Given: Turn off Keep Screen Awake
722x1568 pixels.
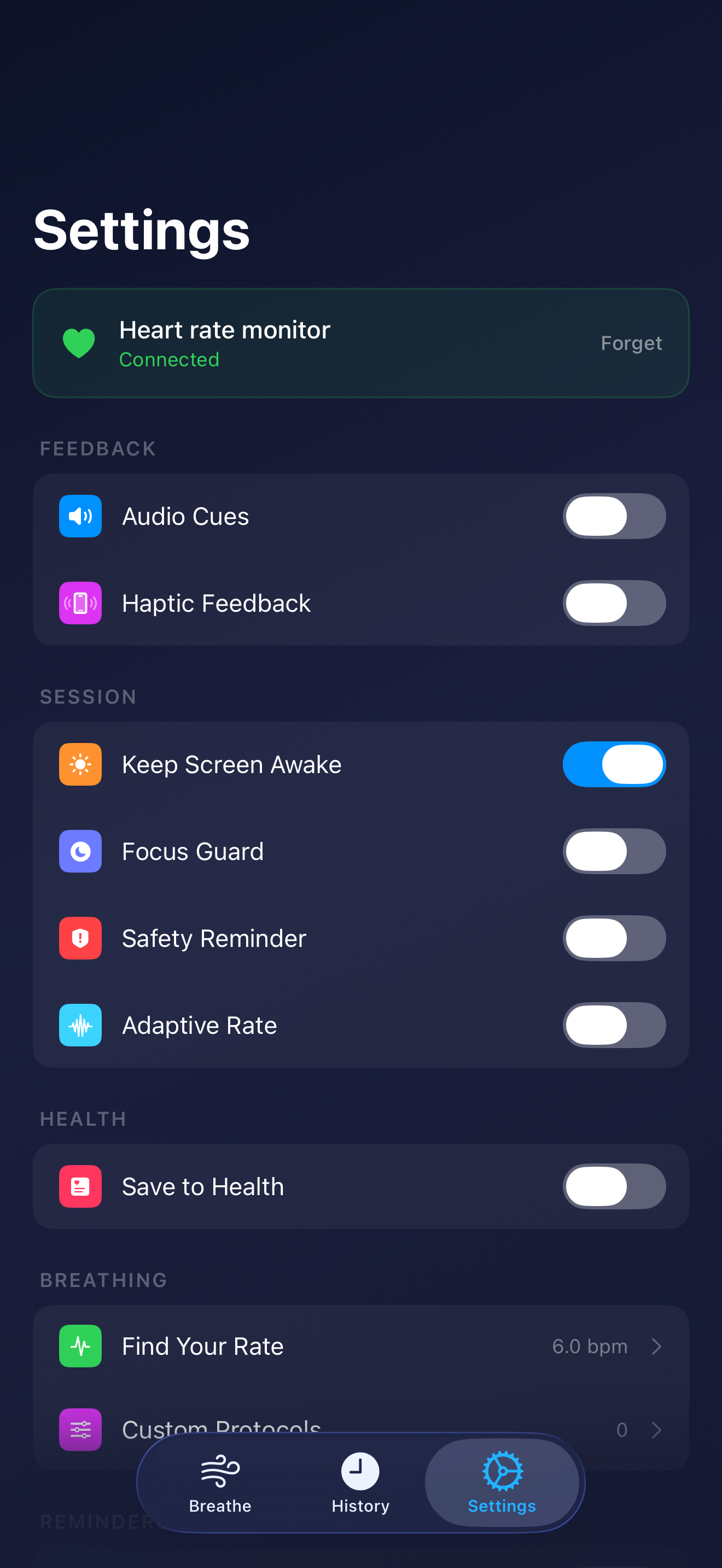Looking at the screenshot, I should click(x=614, y=764).
